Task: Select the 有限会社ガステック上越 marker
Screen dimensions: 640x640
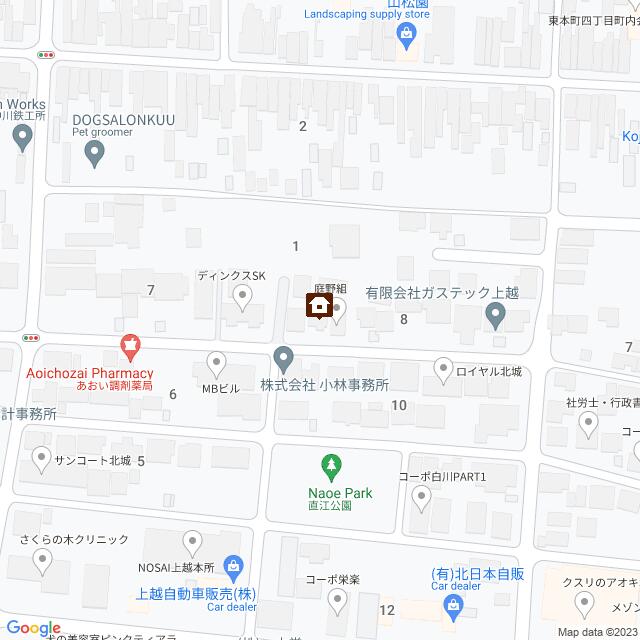Action: click(495, 317)
